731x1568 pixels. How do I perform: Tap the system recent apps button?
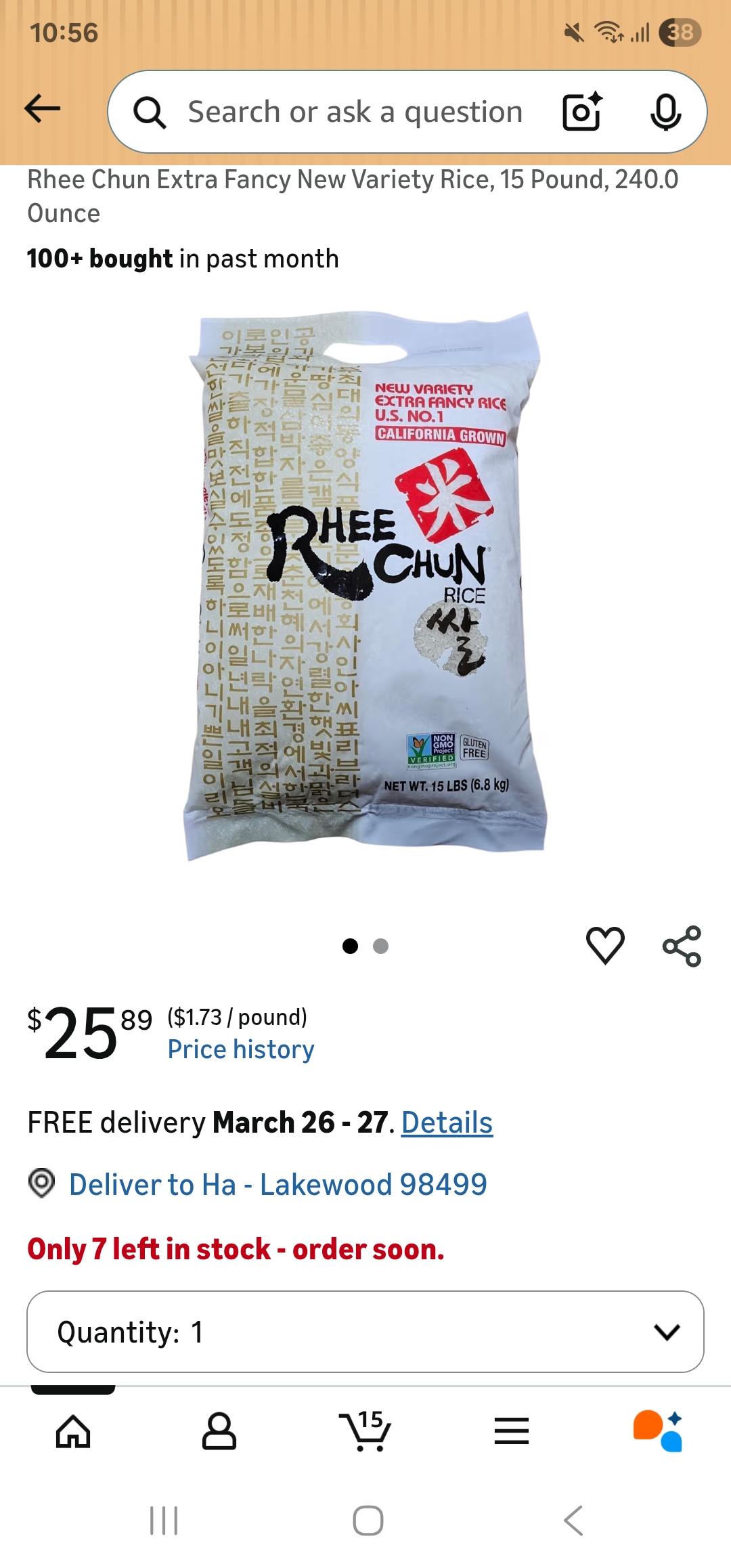[164, 1521]
